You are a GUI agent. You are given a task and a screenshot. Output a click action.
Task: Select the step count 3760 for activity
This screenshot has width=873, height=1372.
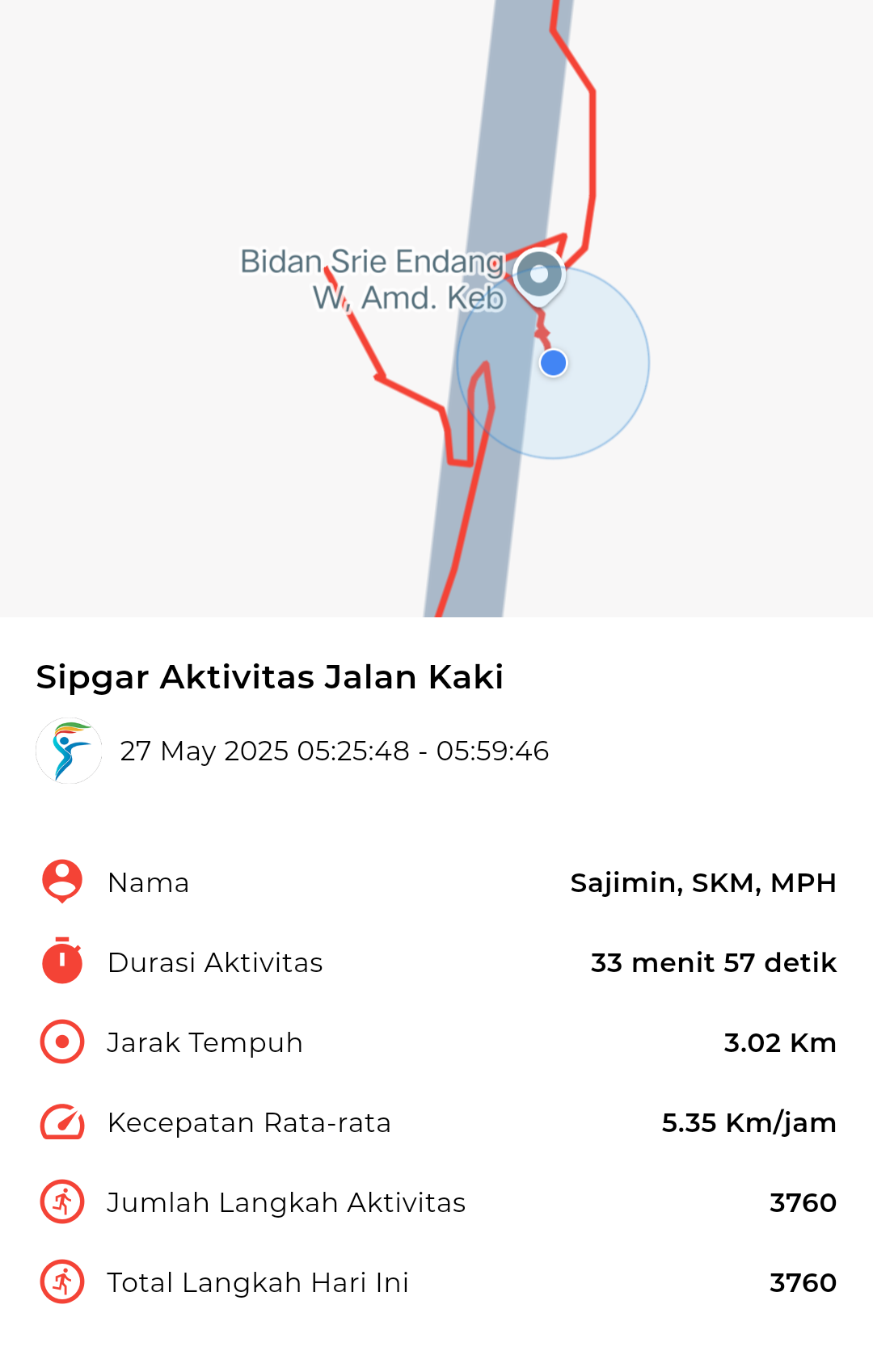(804, 1202)
